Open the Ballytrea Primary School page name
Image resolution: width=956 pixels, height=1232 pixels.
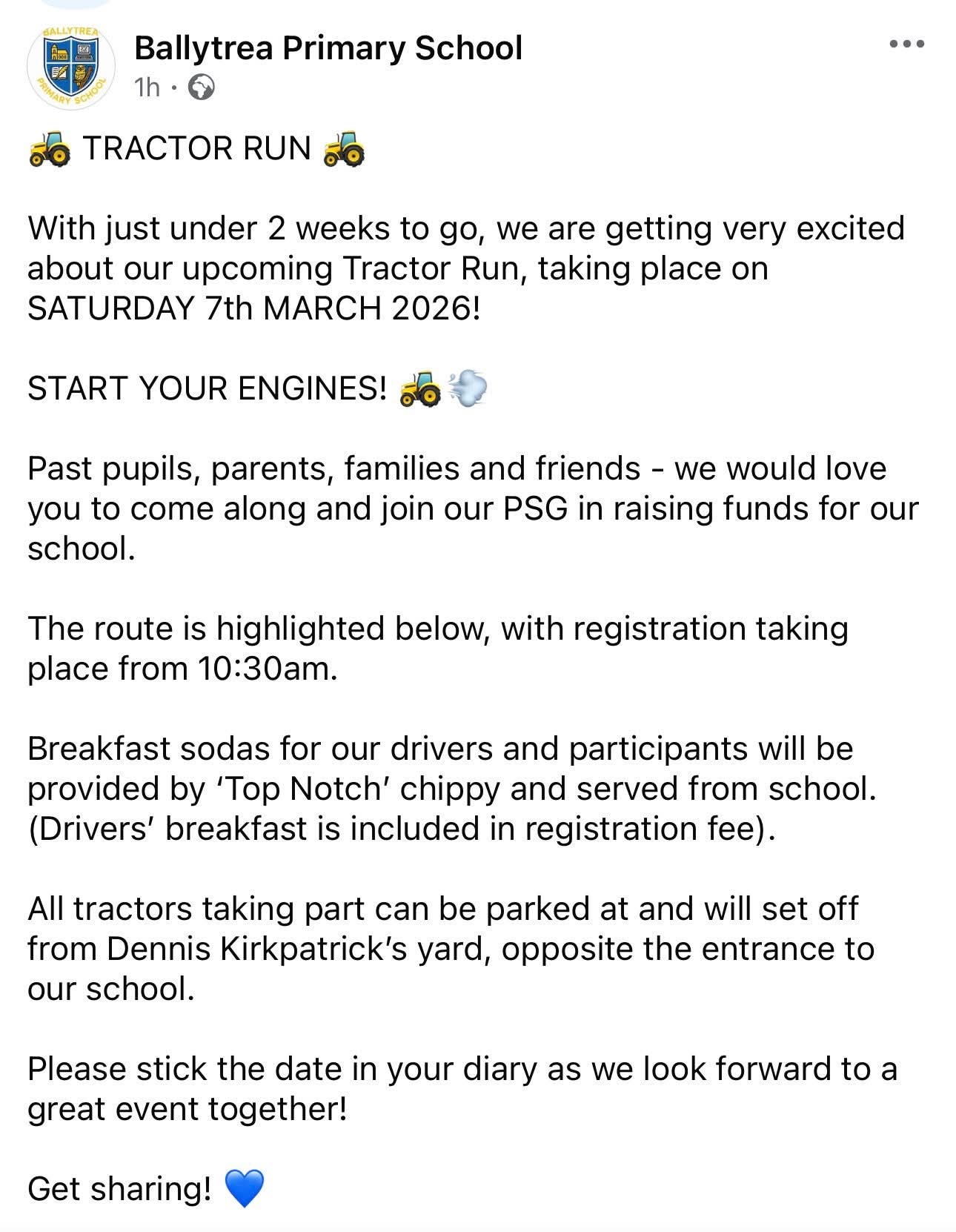coord(328,48)
